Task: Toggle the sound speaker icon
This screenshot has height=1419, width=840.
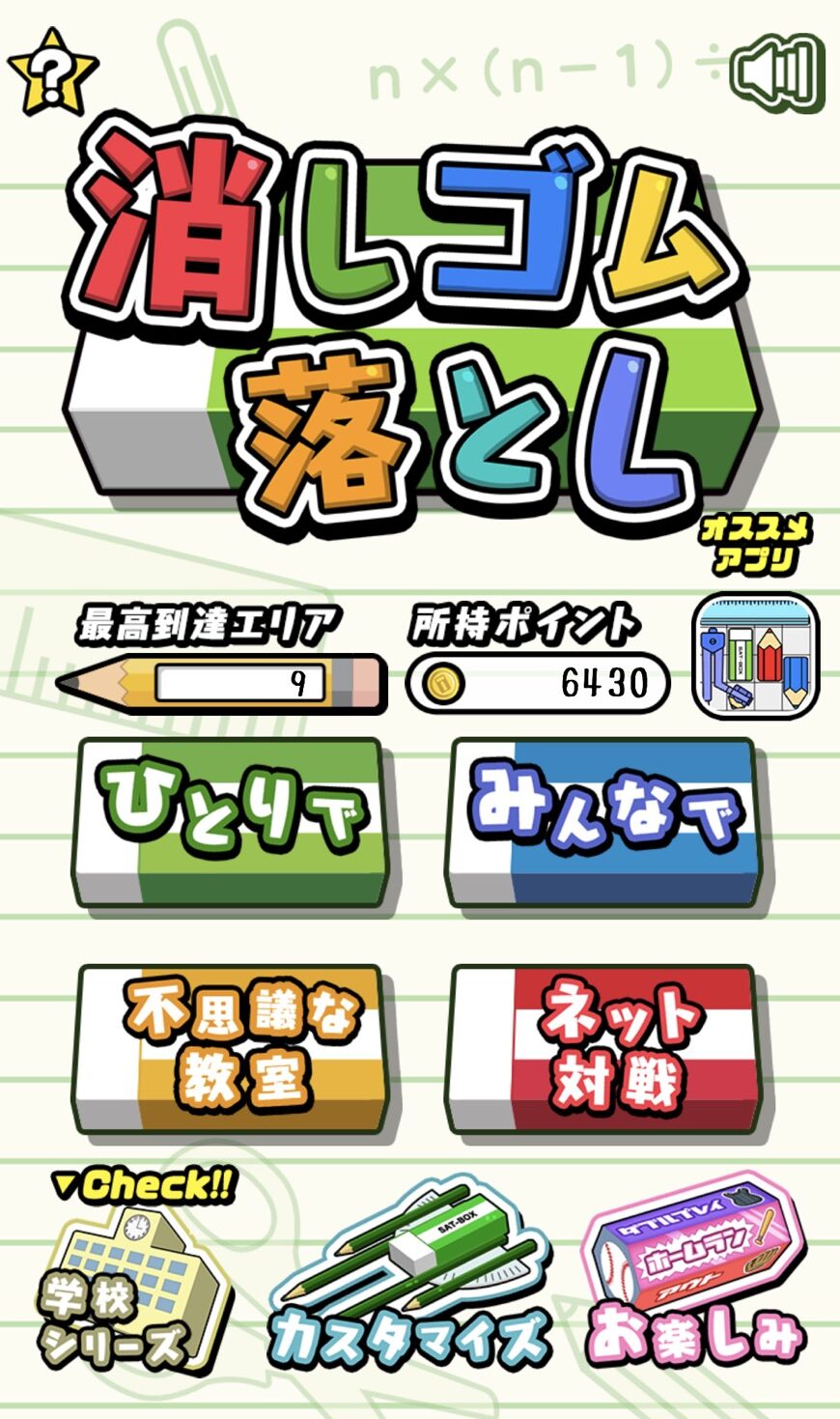Action: pos(777,73)
